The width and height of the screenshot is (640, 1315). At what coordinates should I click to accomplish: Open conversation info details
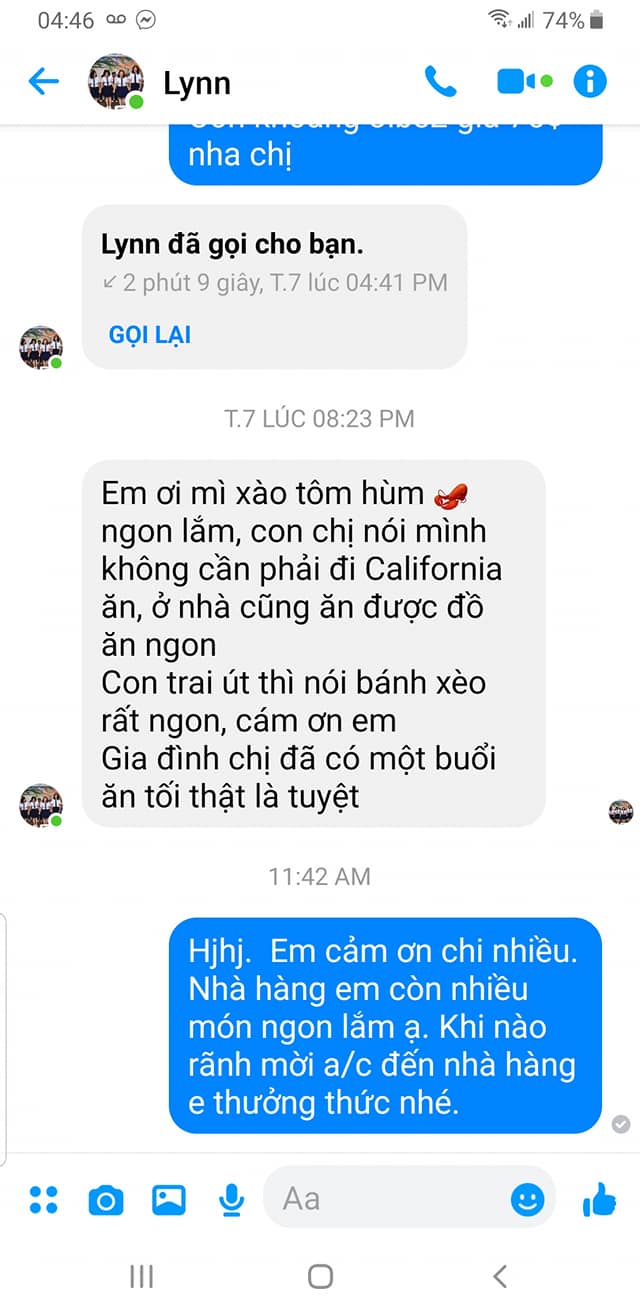tap(590, 81)
